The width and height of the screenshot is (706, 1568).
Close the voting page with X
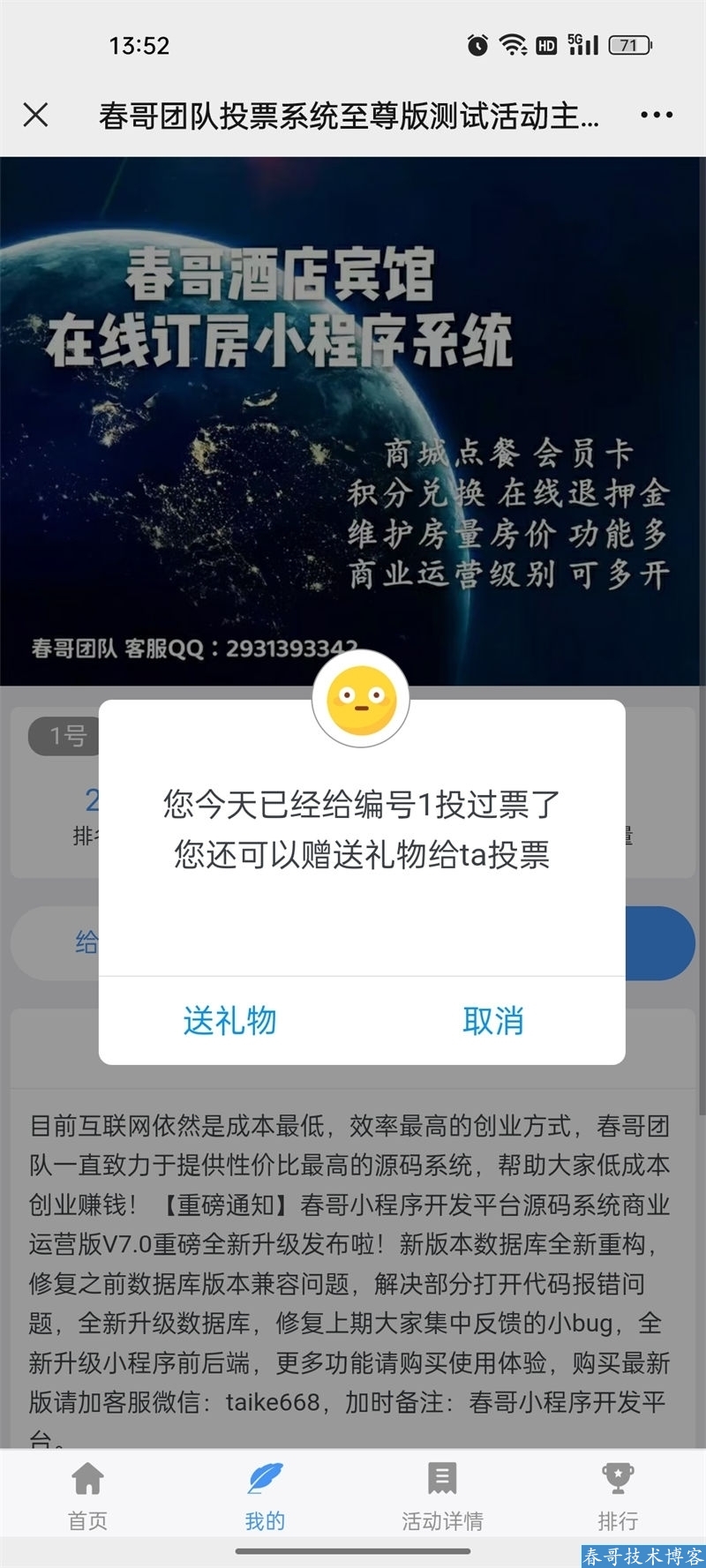pyautogui.click(x=35, y=115)
